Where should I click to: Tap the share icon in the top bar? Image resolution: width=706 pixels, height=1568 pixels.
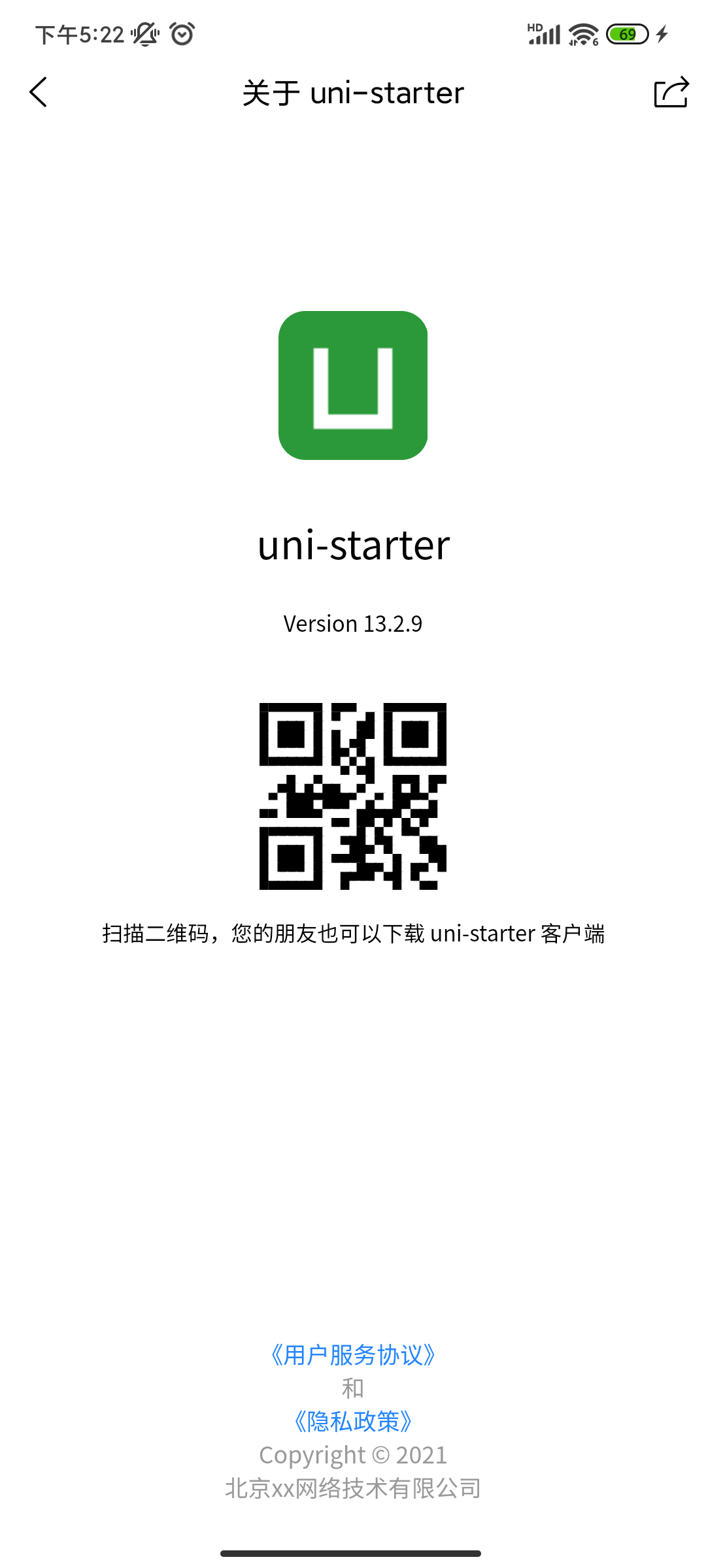coord(671,92)
